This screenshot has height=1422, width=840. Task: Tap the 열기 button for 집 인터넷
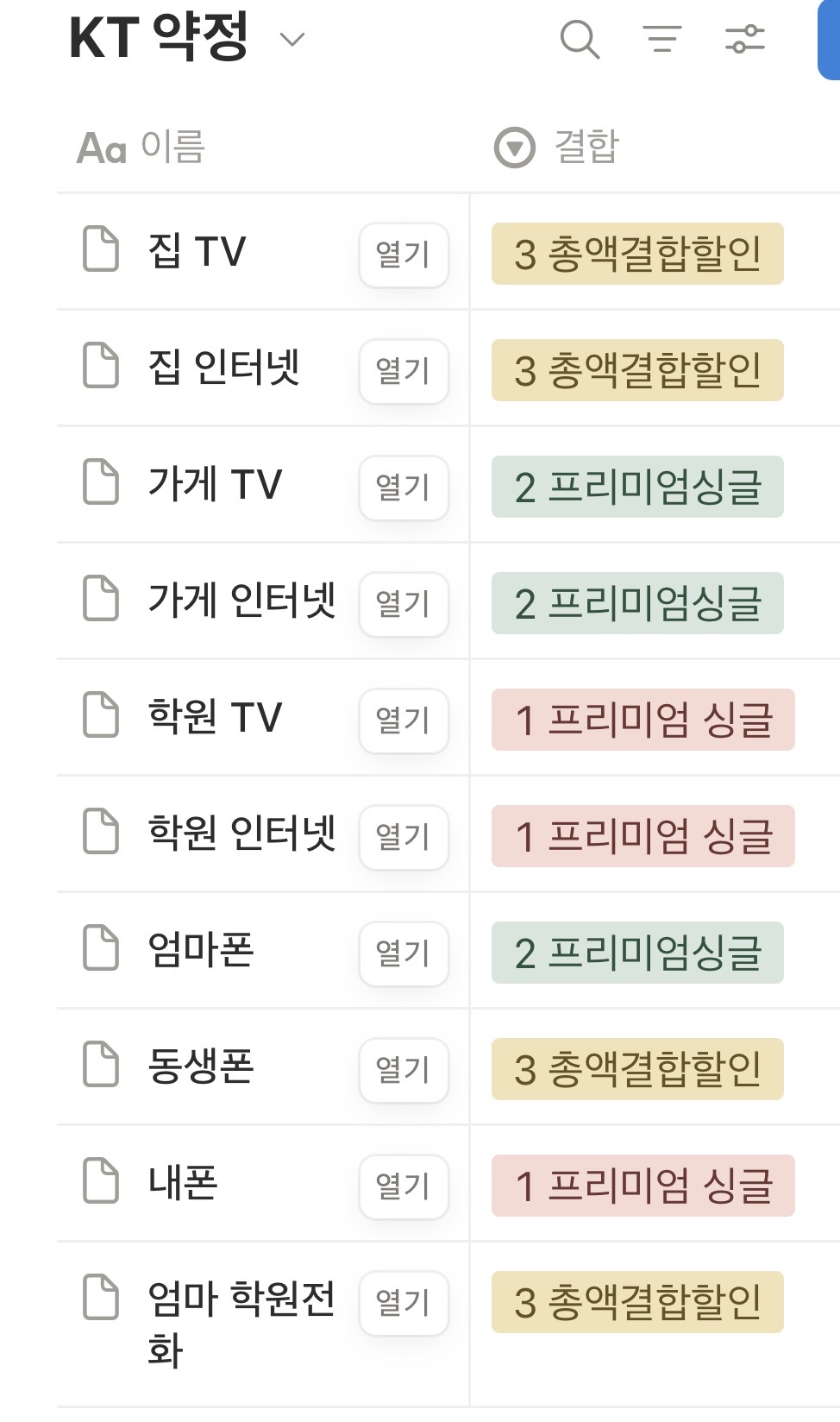pyautogui.click(x=404, y=371)
